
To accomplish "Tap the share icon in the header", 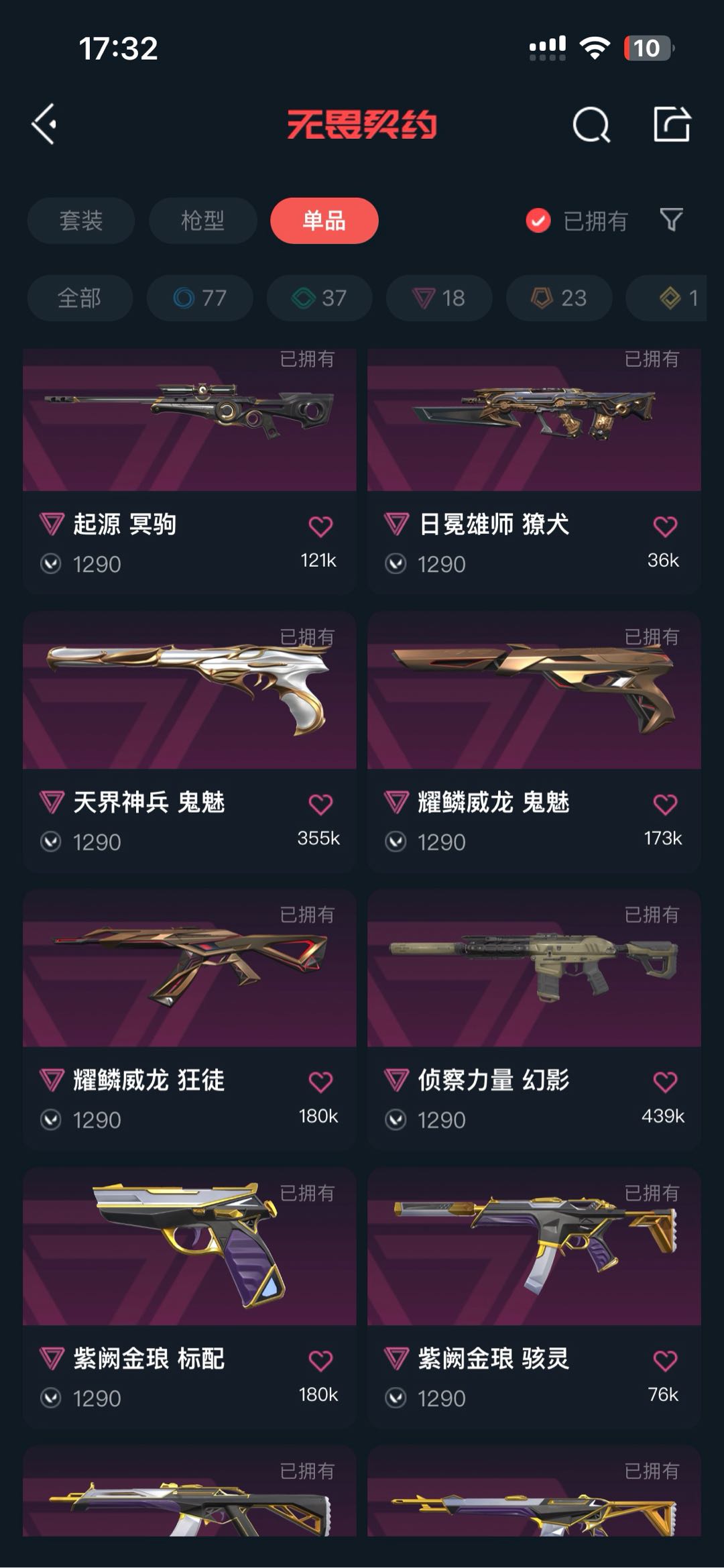I will (x=672, y=124).
